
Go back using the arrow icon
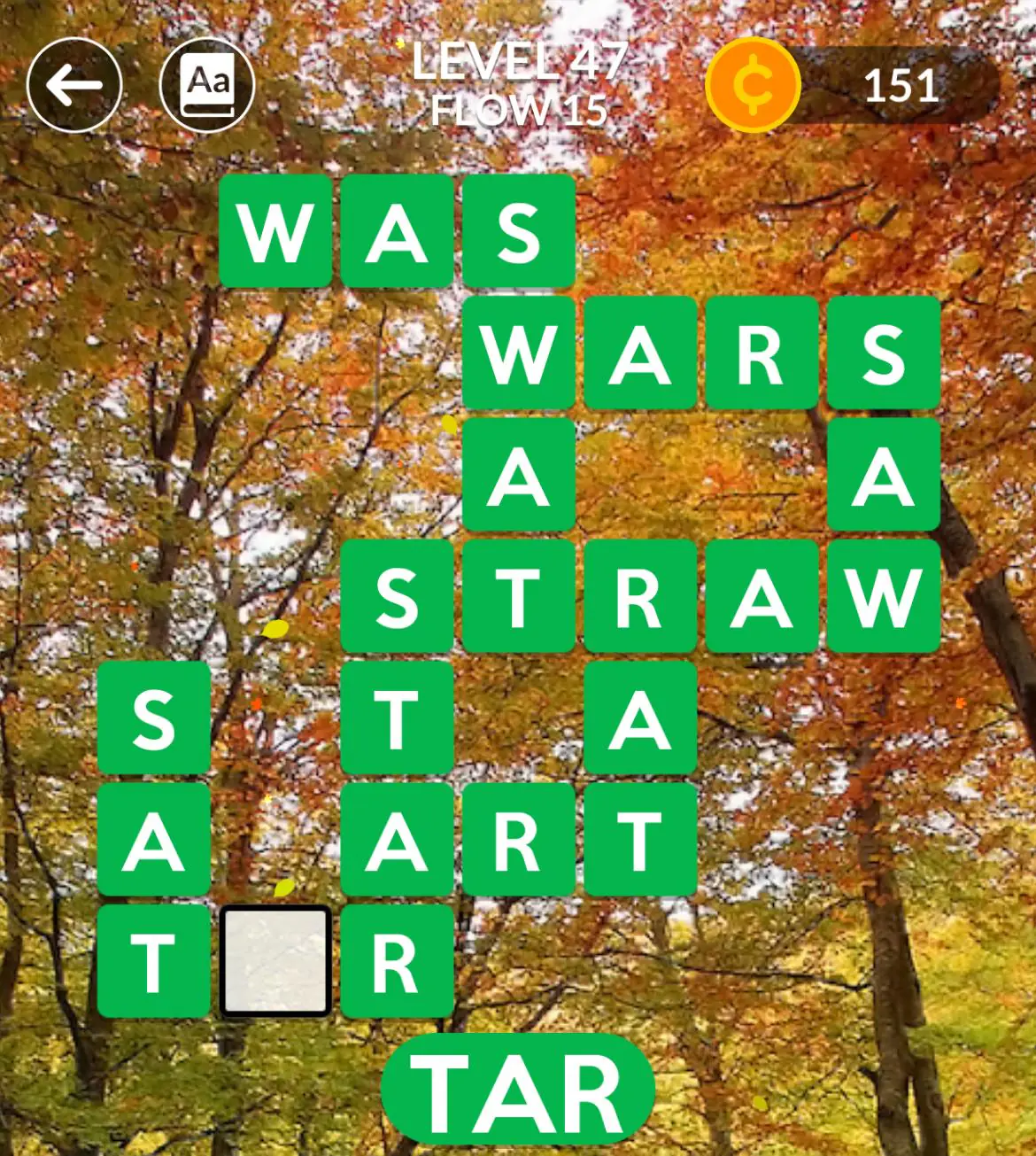[x=74, y=86]
